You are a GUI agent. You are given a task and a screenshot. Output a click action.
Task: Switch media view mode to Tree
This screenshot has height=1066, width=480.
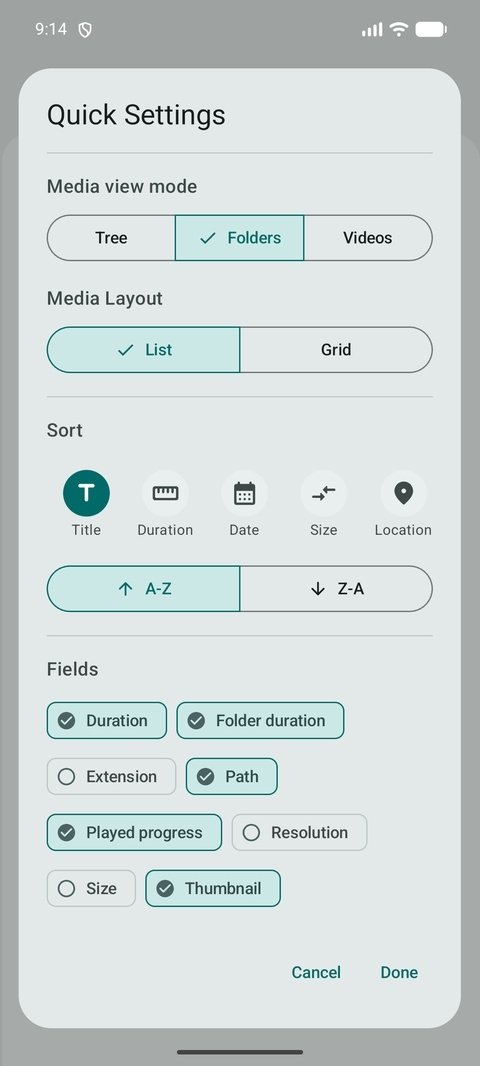112,238
